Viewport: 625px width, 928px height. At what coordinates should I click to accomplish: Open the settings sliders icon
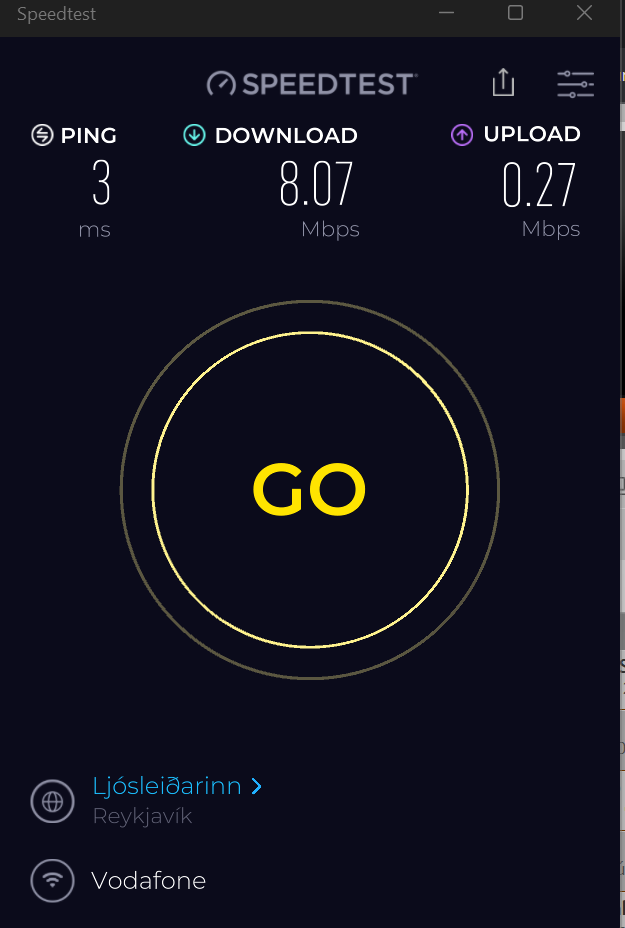pos(575,84)
